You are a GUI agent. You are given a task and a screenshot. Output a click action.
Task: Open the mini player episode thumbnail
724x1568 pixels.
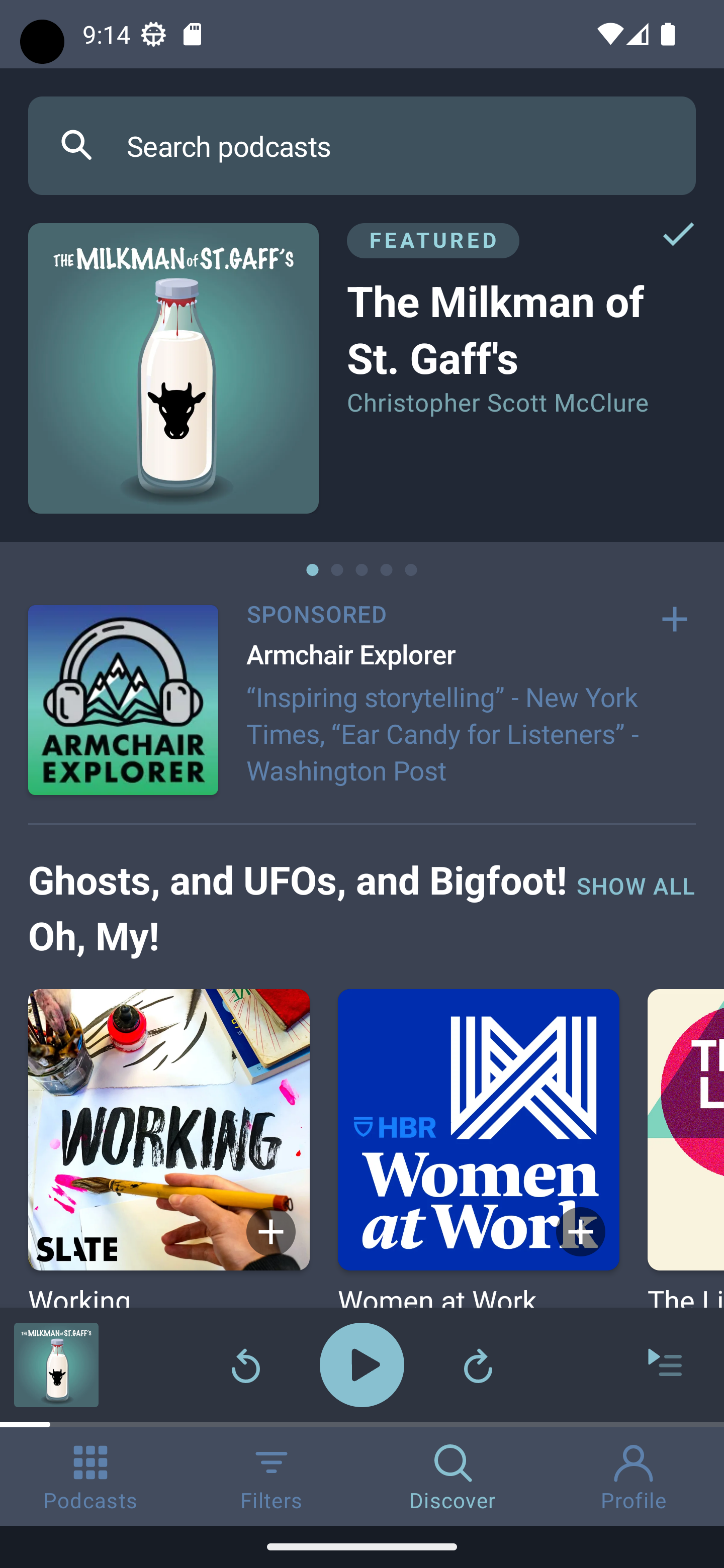(x=55, y=1364)
